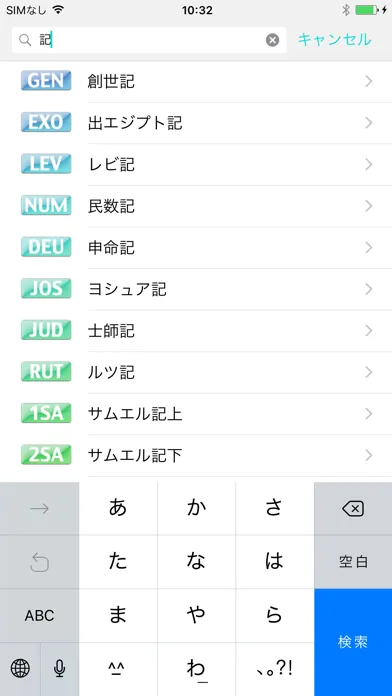Open サムエル記下 (2SA)
This screenshot has width=392, height=696.
pyautogui.click(x=196, y=455)
